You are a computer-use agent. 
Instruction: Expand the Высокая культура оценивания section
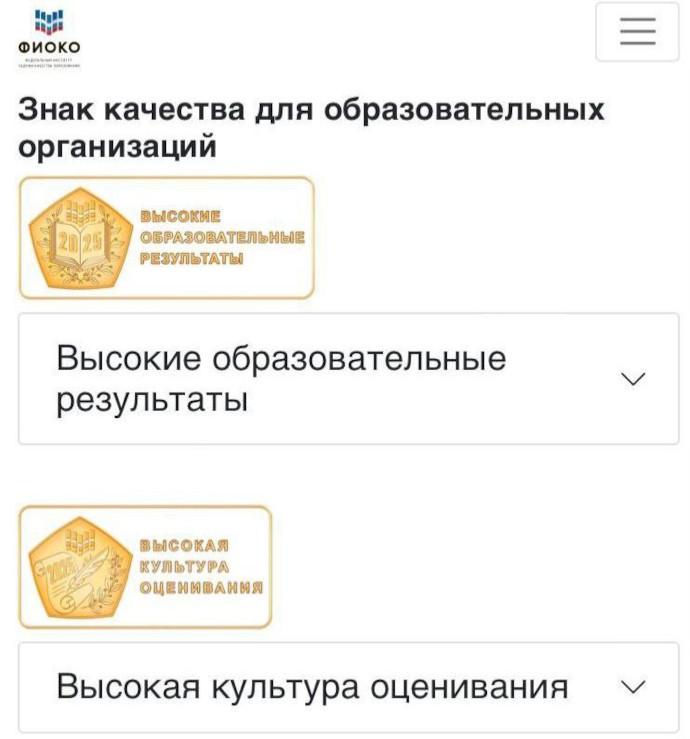click(x=633, y=687)
